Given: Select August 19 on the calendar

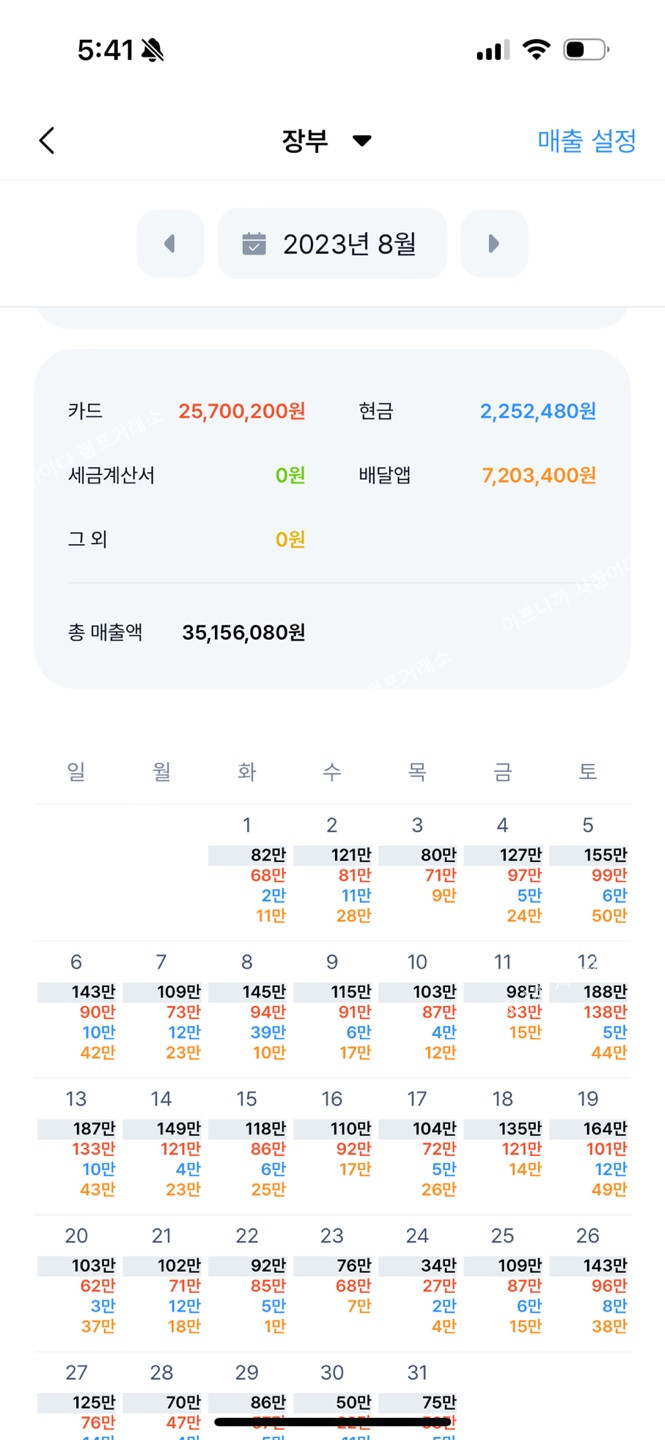Looking at the screenshot, I should click(589, 1146).
